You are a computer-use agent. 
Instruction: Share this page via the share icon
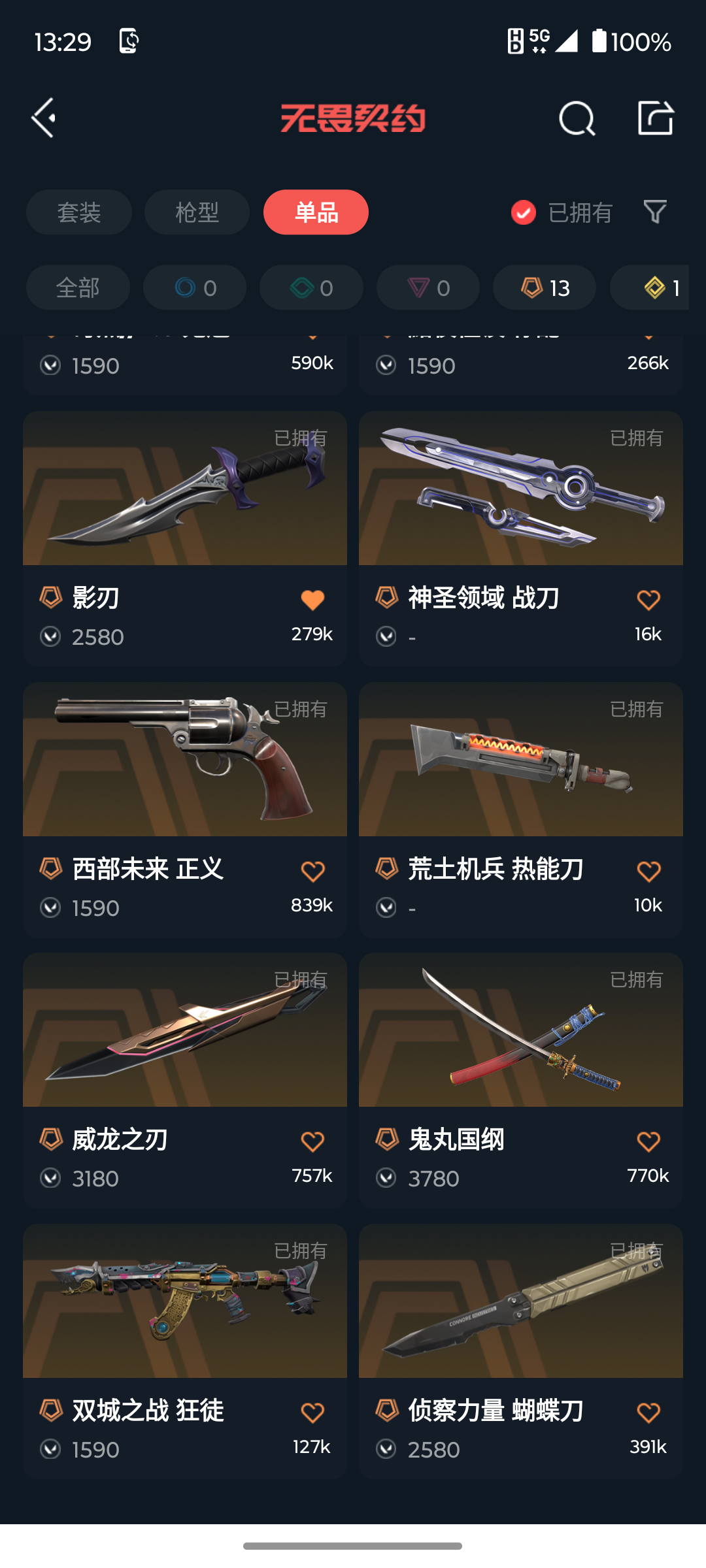tap(655, 118)
